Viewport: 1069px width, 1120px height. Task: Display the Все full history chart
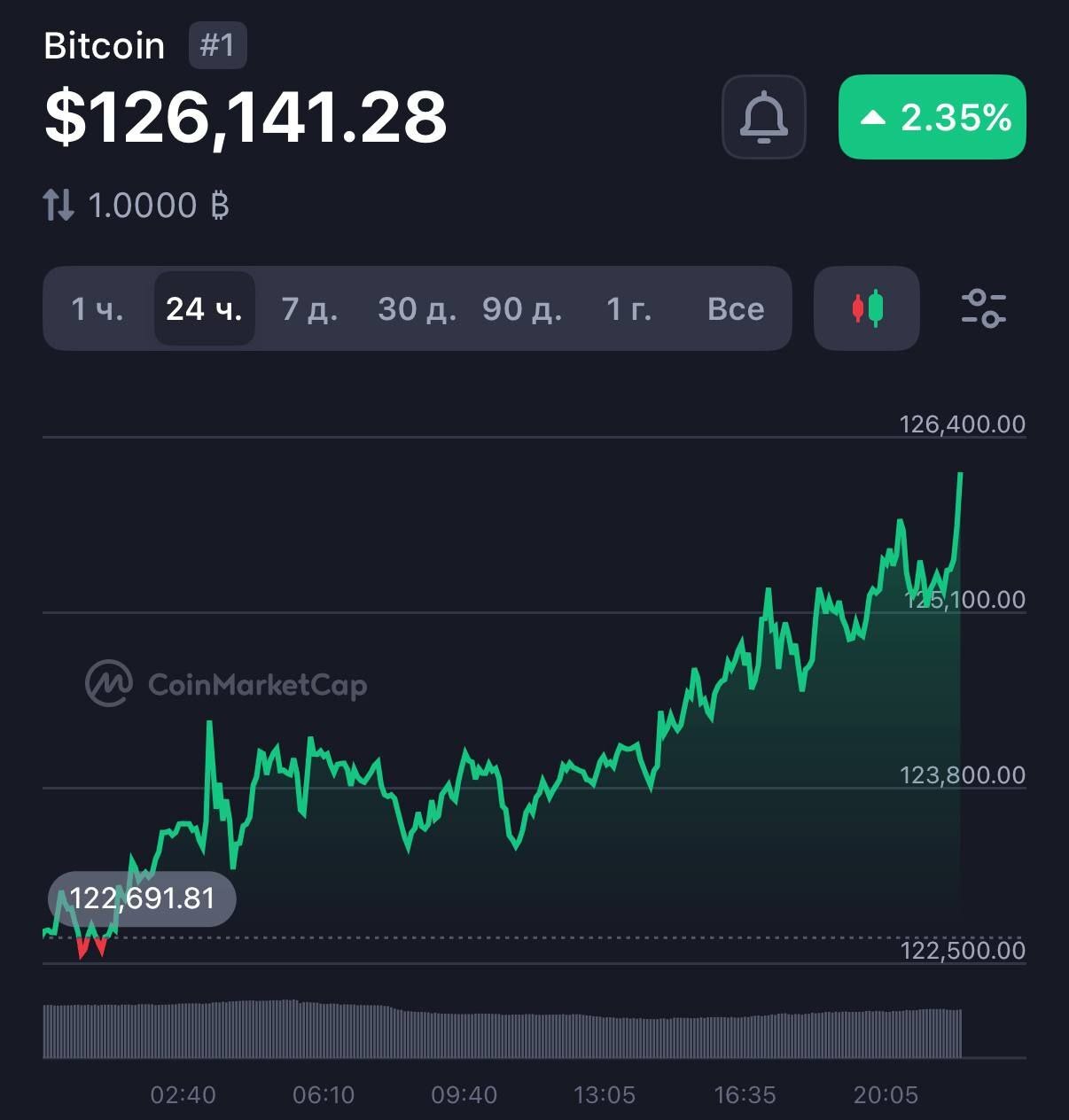(736, 308)
